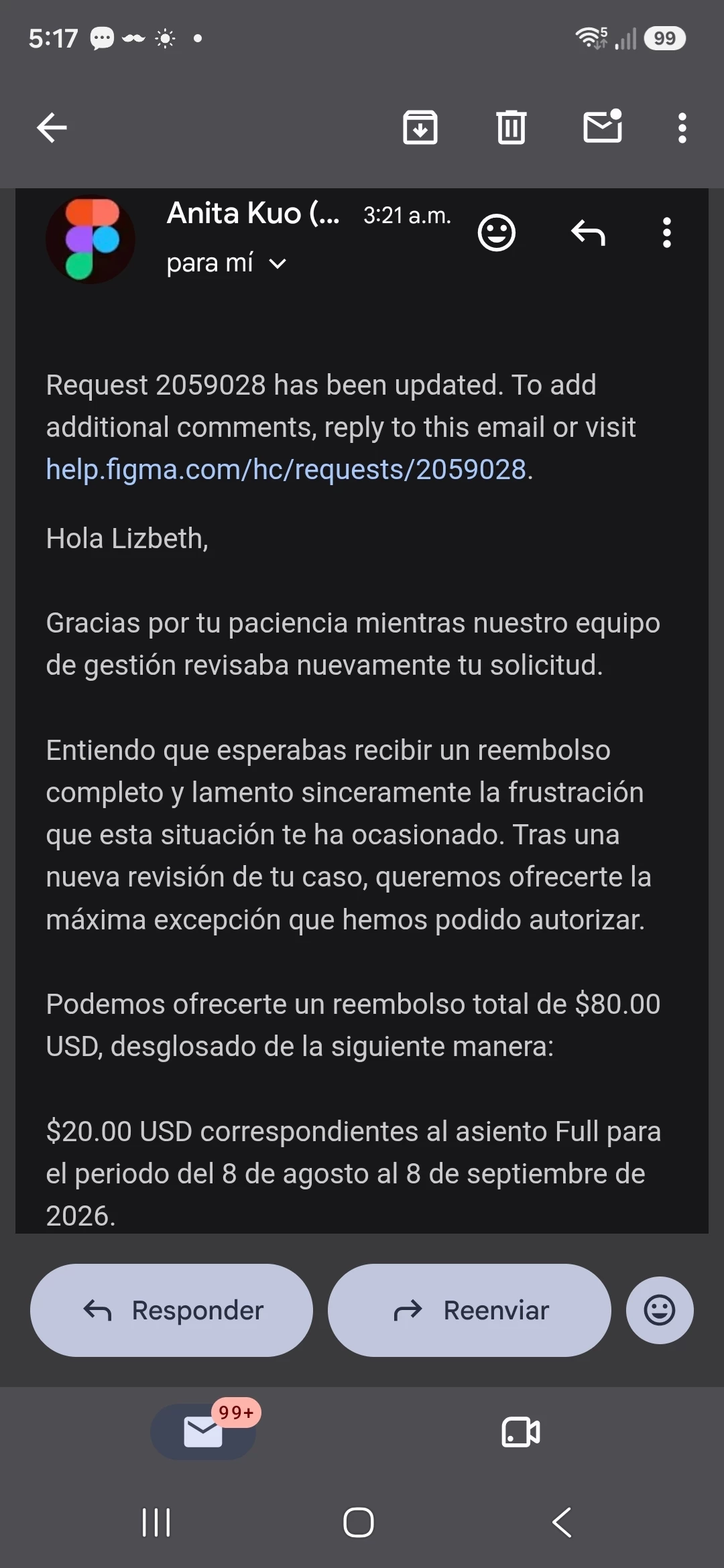Screen dimensions: 724x1568
Task: Go to the system home screen
Action: tap(359, 1522)
